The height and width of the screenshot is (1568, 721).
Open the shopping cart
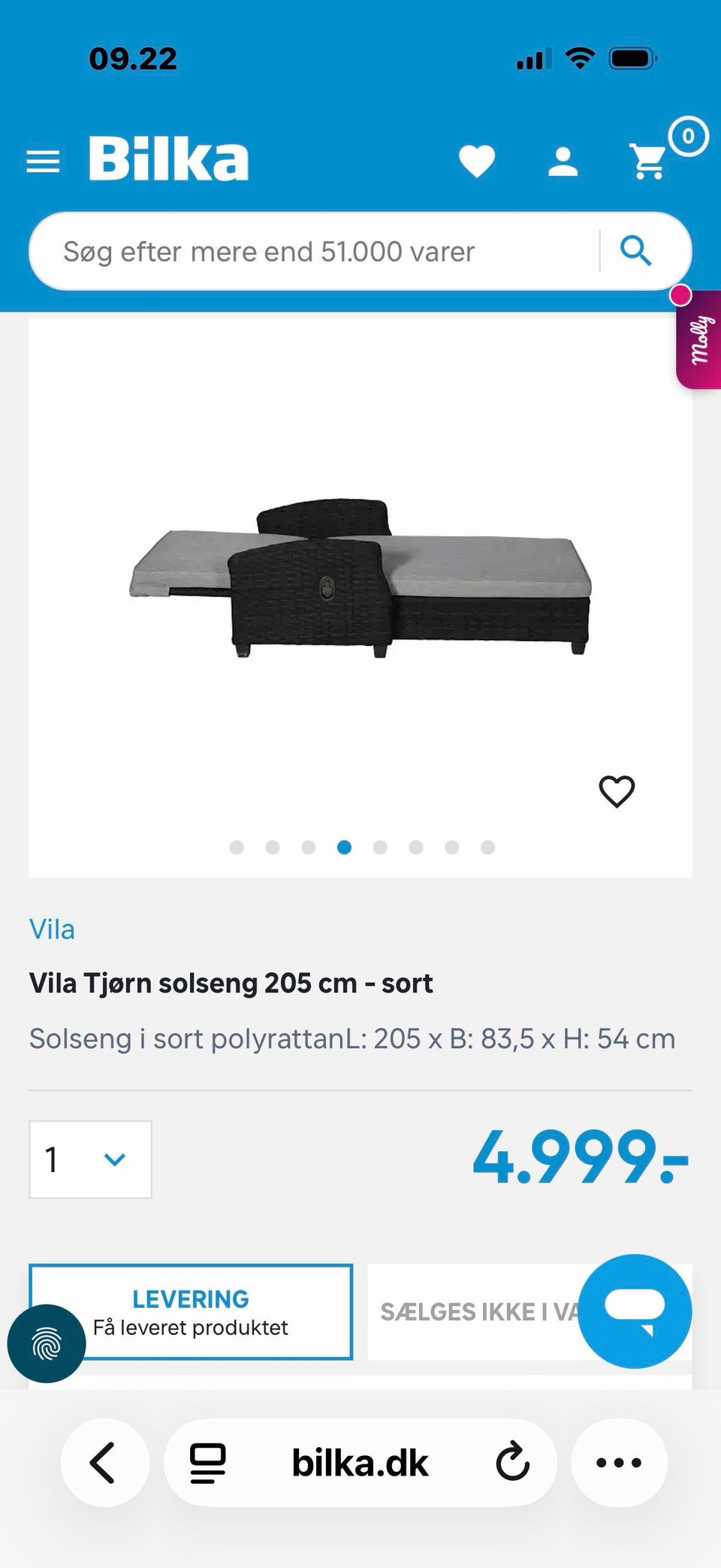point(649,161)
